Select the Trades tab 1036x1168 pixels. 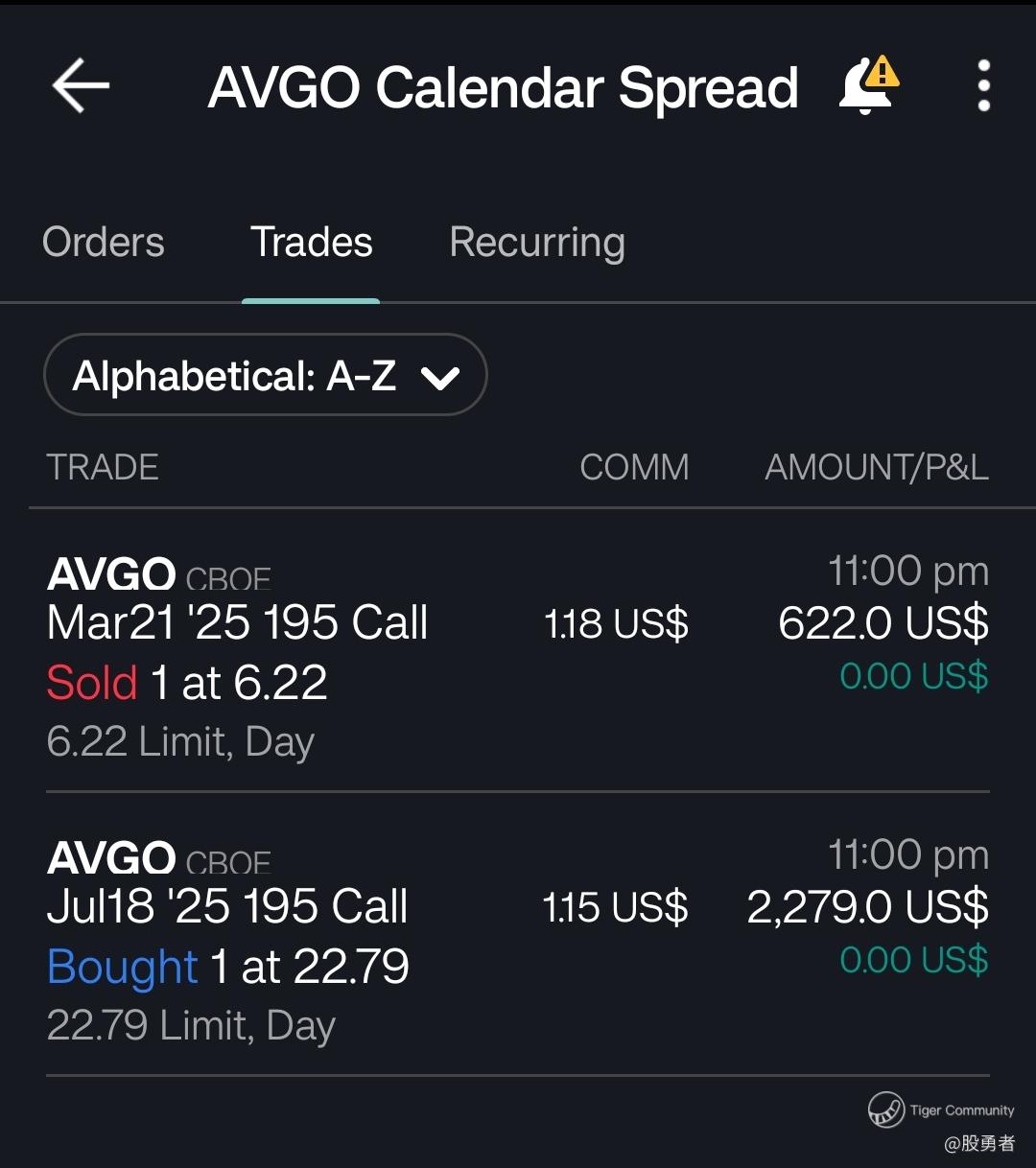(x=311, y=243)
